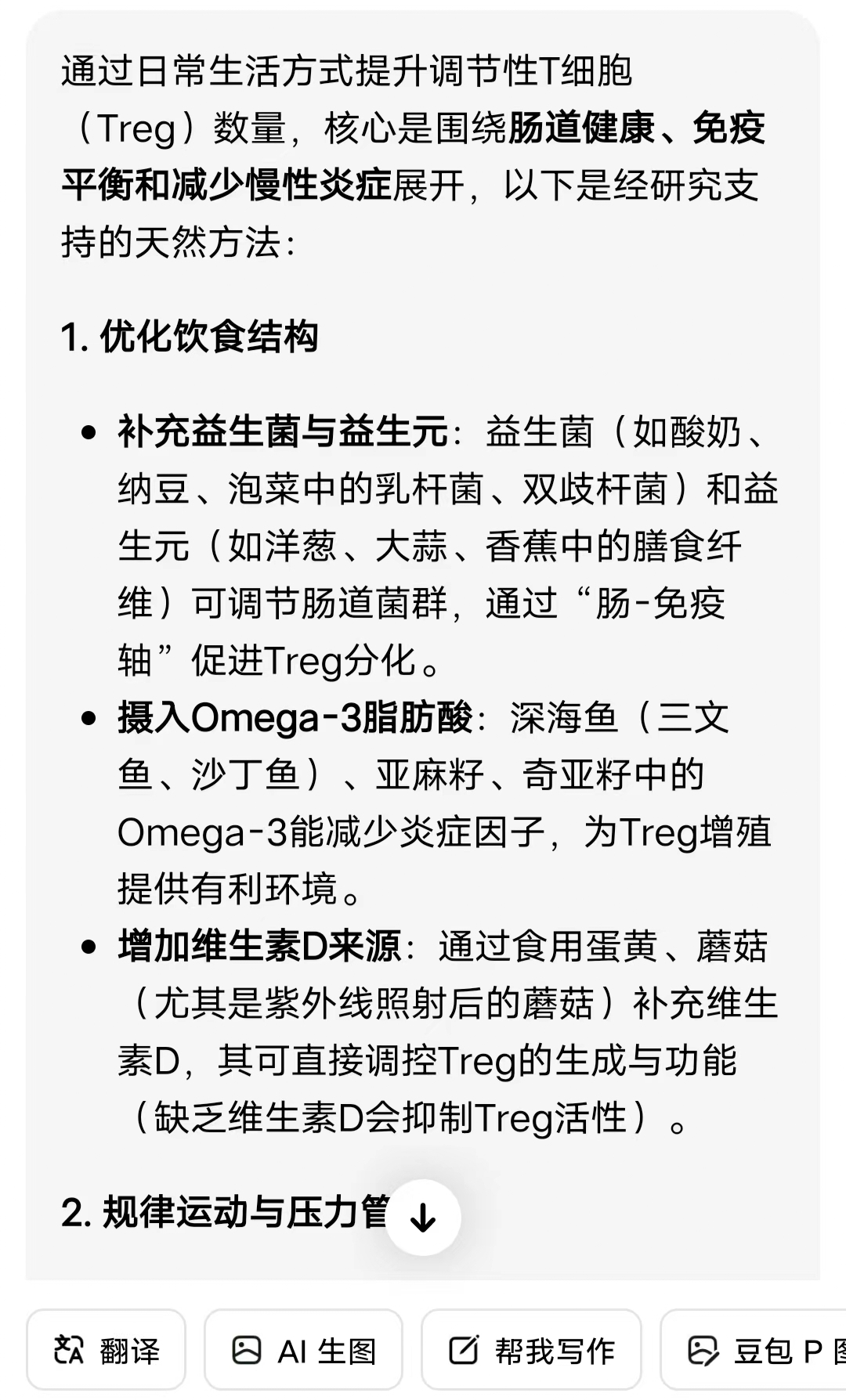846x1400 pixels.
Task: Open the 翻译 translate shortcut
Action: [x=107, y=1350]
